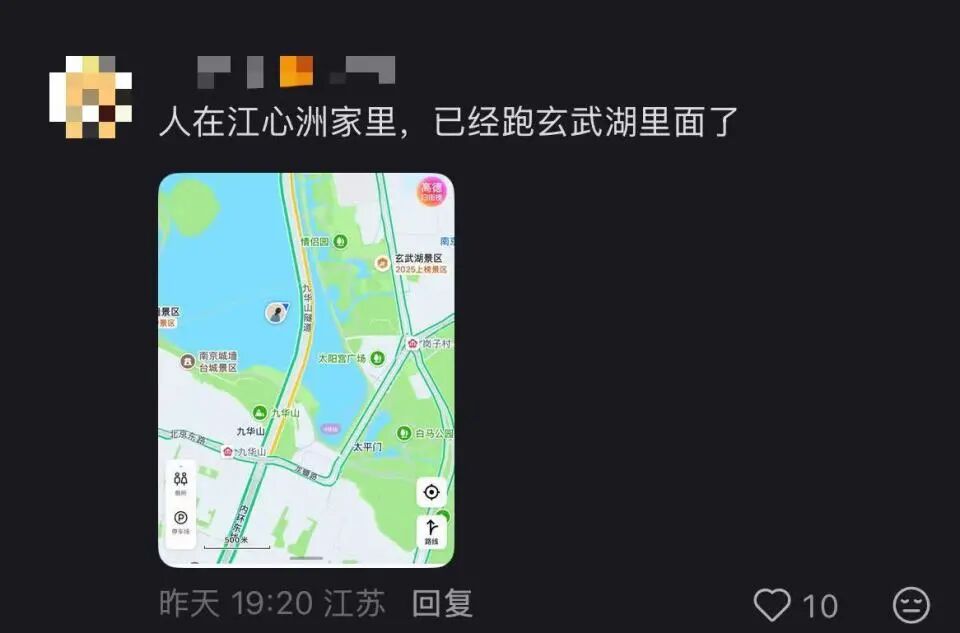Reply to this comment via 回复
960x633 pixels.
[442, 603]
